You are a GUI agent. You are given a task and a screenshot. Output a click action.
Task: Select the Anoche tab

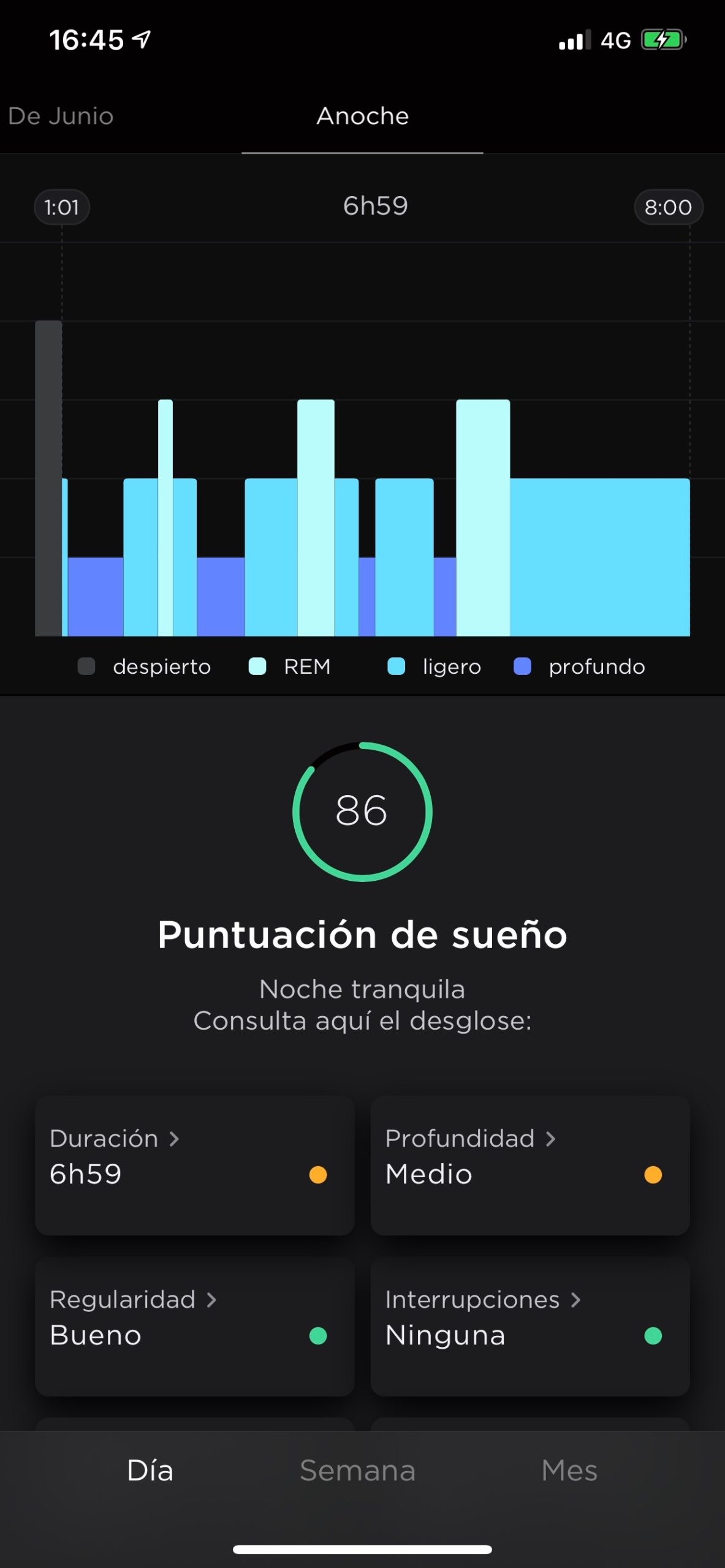pyautogui.click(x=362, y=116)
